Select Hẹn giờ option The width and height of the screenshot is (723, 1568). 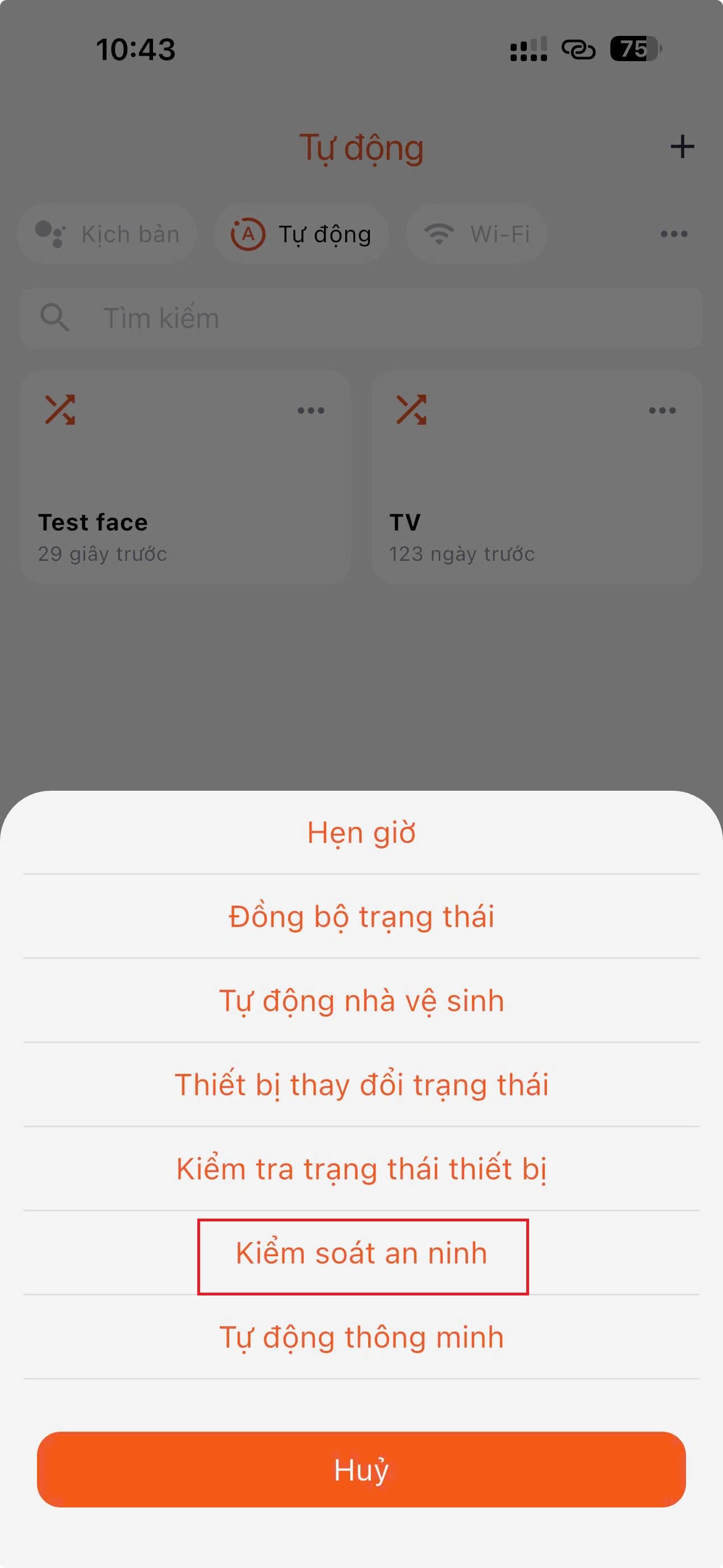[x=361, y=833]
